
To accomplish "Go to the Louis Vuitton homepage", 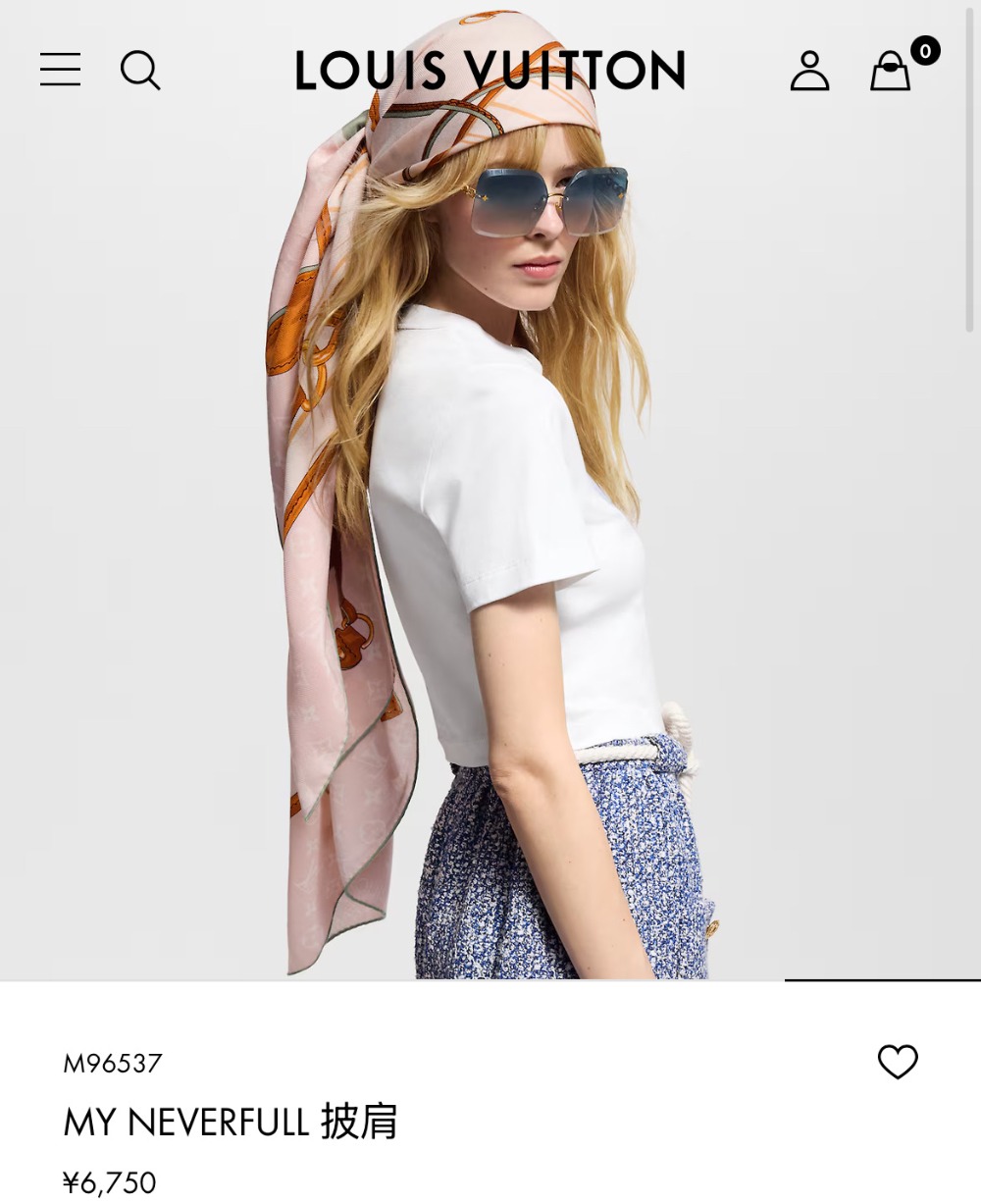I will coord(490,71).
